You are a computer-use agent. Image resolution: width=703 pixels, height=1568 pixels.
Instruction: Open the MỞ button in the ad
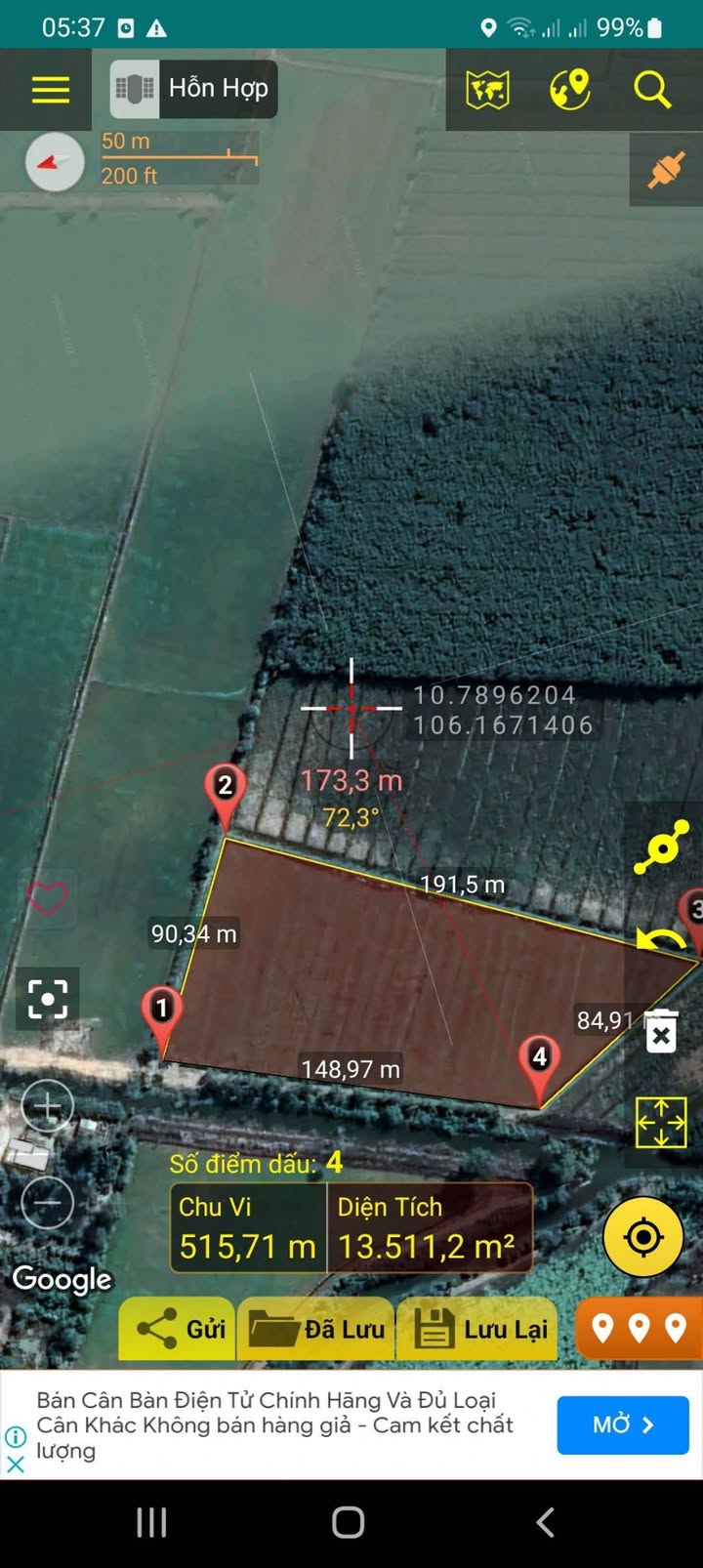[x=623, y=1424]
